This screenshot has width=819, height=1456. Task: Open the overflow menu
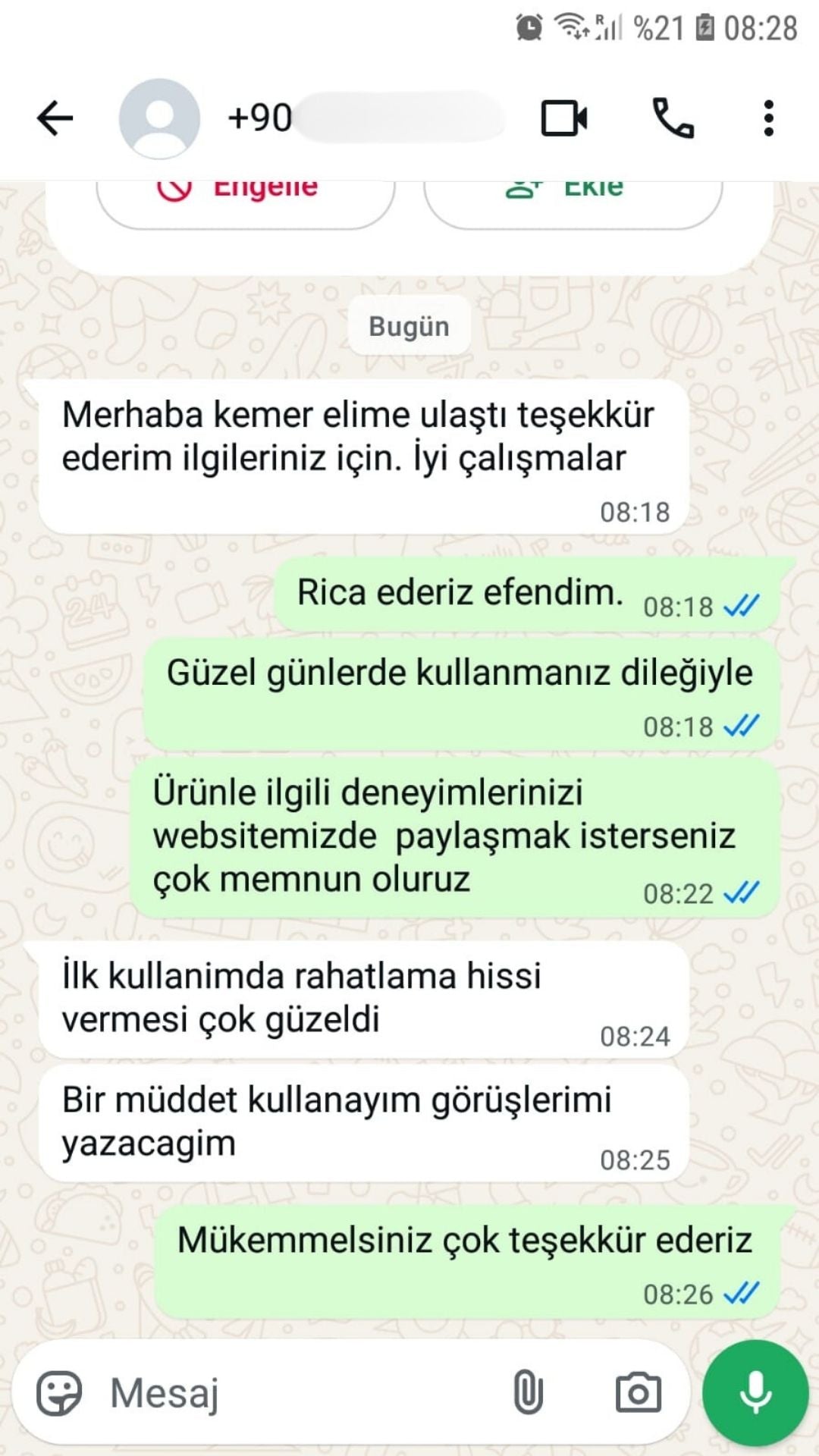point(768,118)
